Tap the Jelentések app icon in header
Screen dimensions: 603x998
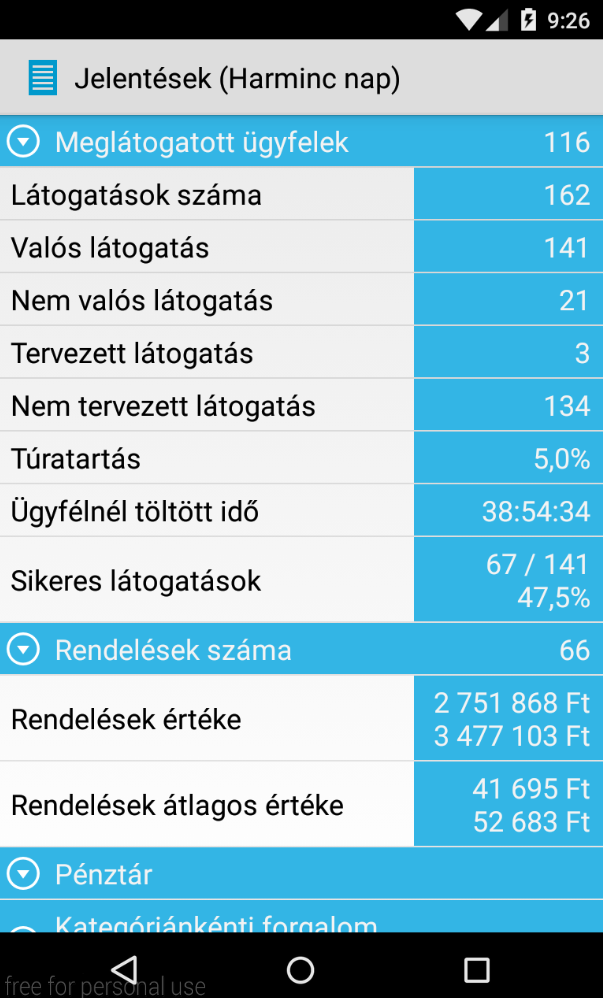[x=43, y=78]
